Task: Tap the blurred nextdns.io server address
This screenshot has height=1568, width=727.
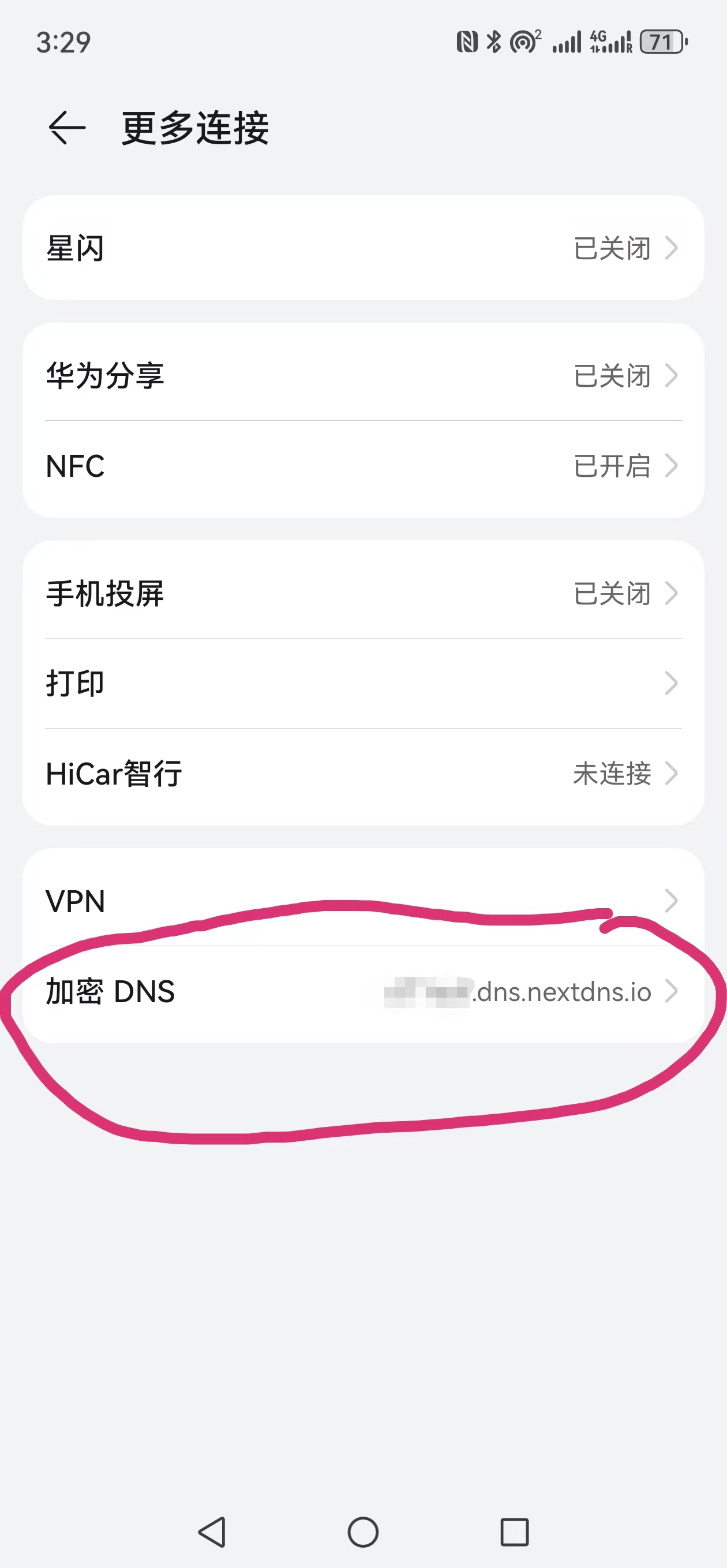Action: coord(520,992)
